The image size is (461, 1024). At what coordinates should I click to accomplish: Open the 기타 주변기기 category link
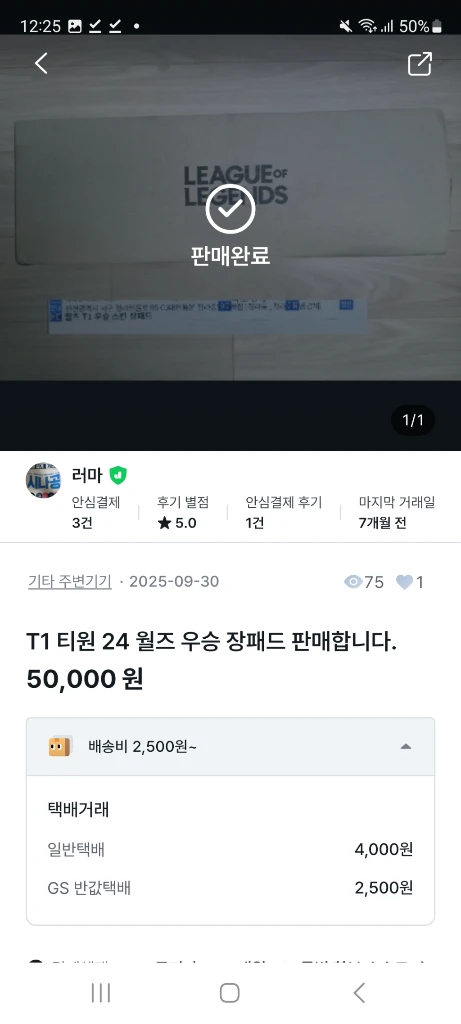(69, 581)
